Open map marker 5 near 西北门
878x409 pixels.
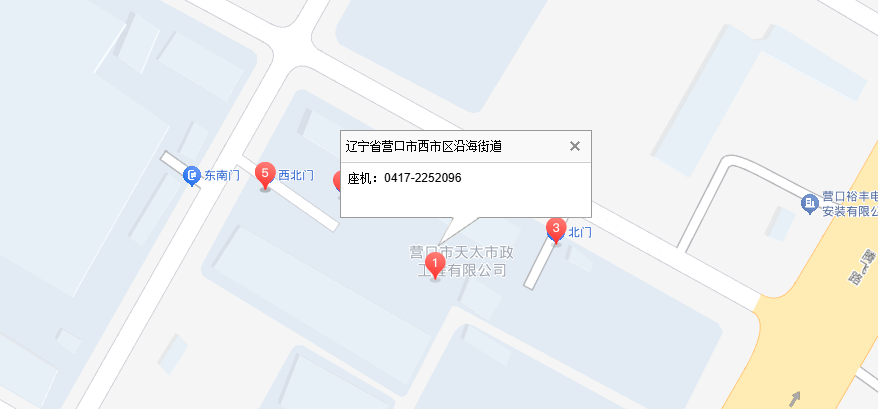pos(265,175)
